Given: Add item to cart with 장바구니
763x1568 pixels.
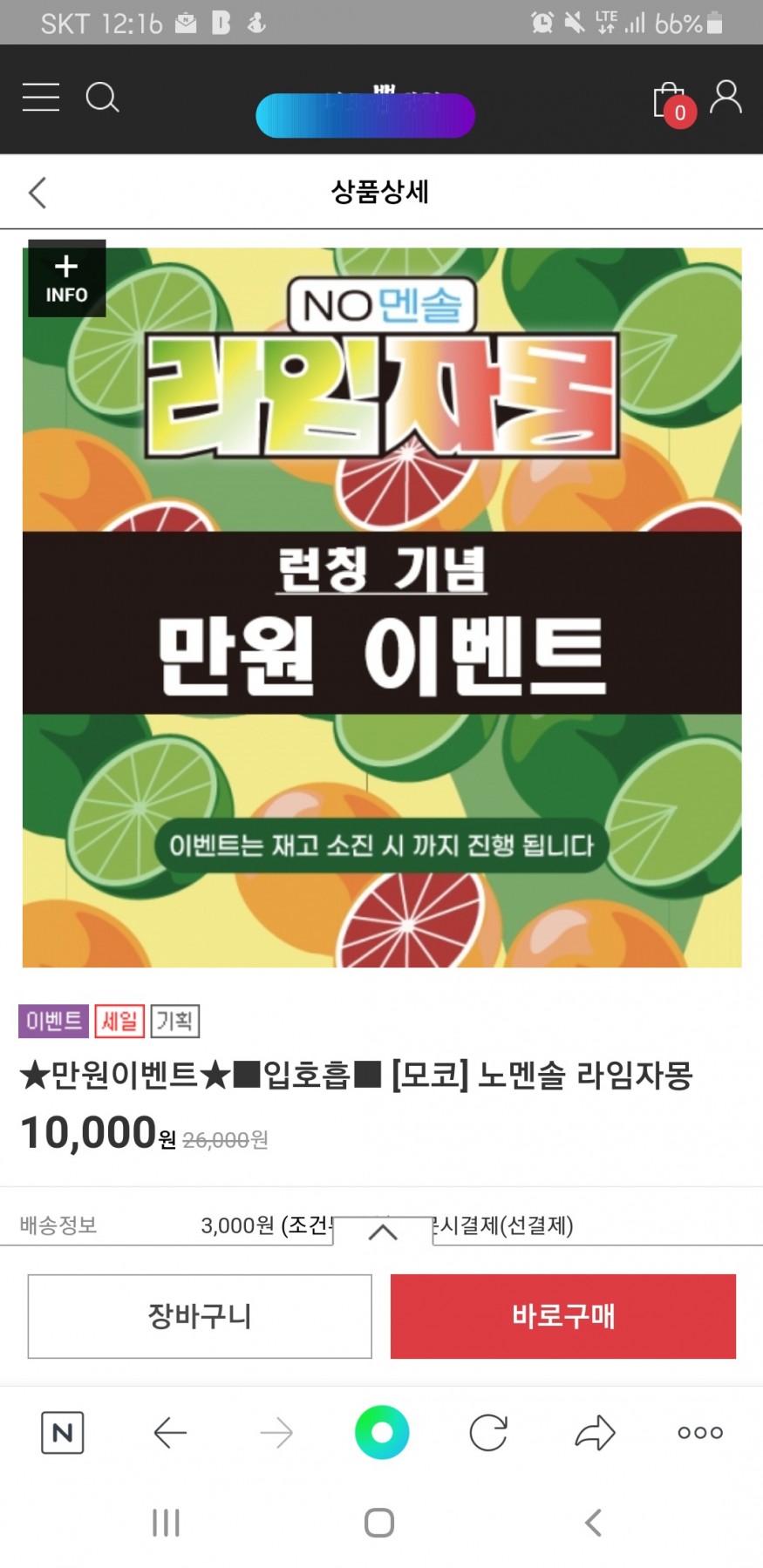Looking at the screenshot, I should pyautogui.click(x=200, y=1316).
